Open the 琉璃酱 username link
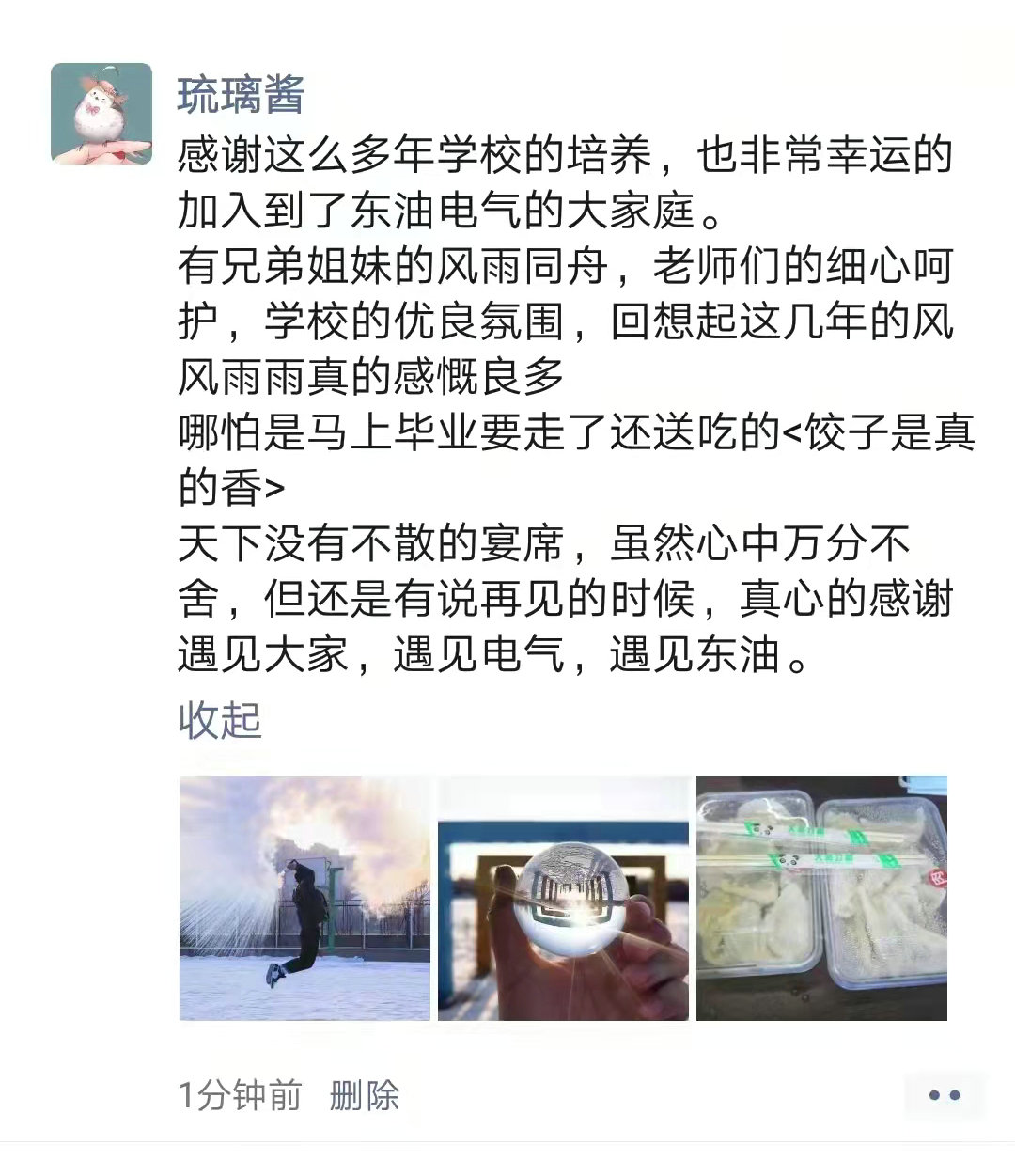Screen dimensions: 1015x1176 (x=242, y=94)
